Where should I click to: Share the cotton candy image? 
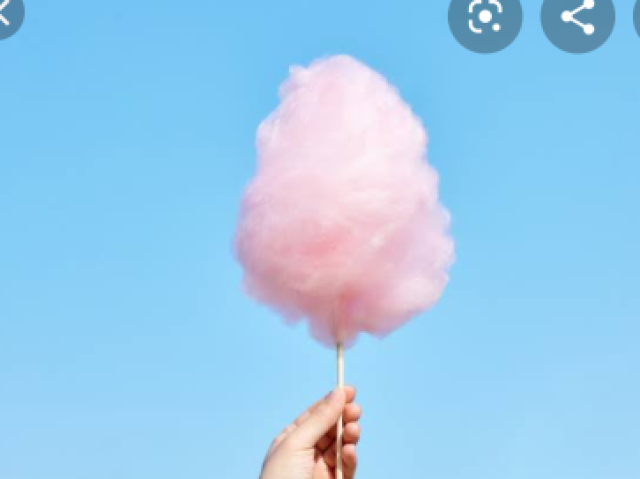tap(577, 17)
